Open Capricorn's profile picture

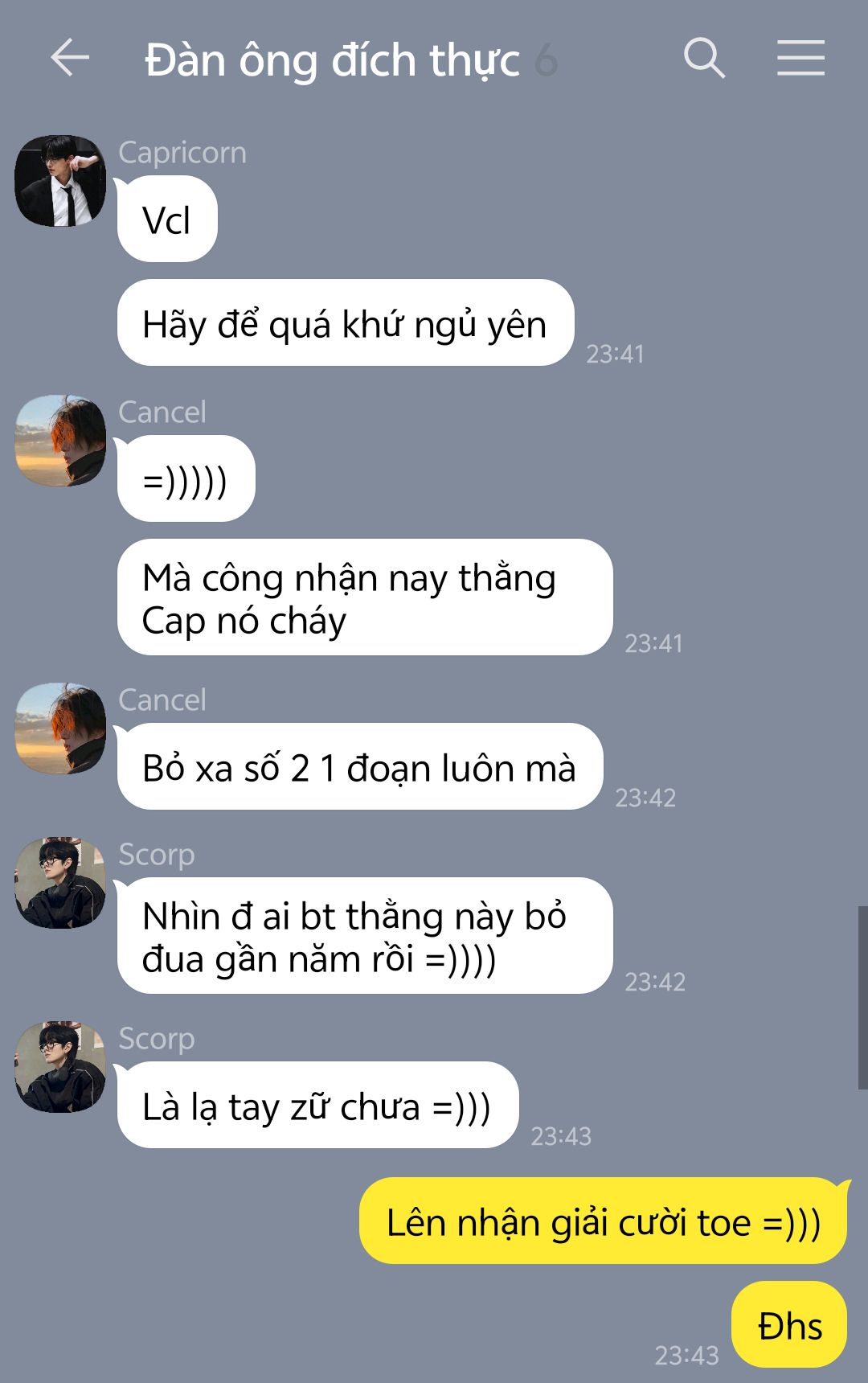(60, 181)
